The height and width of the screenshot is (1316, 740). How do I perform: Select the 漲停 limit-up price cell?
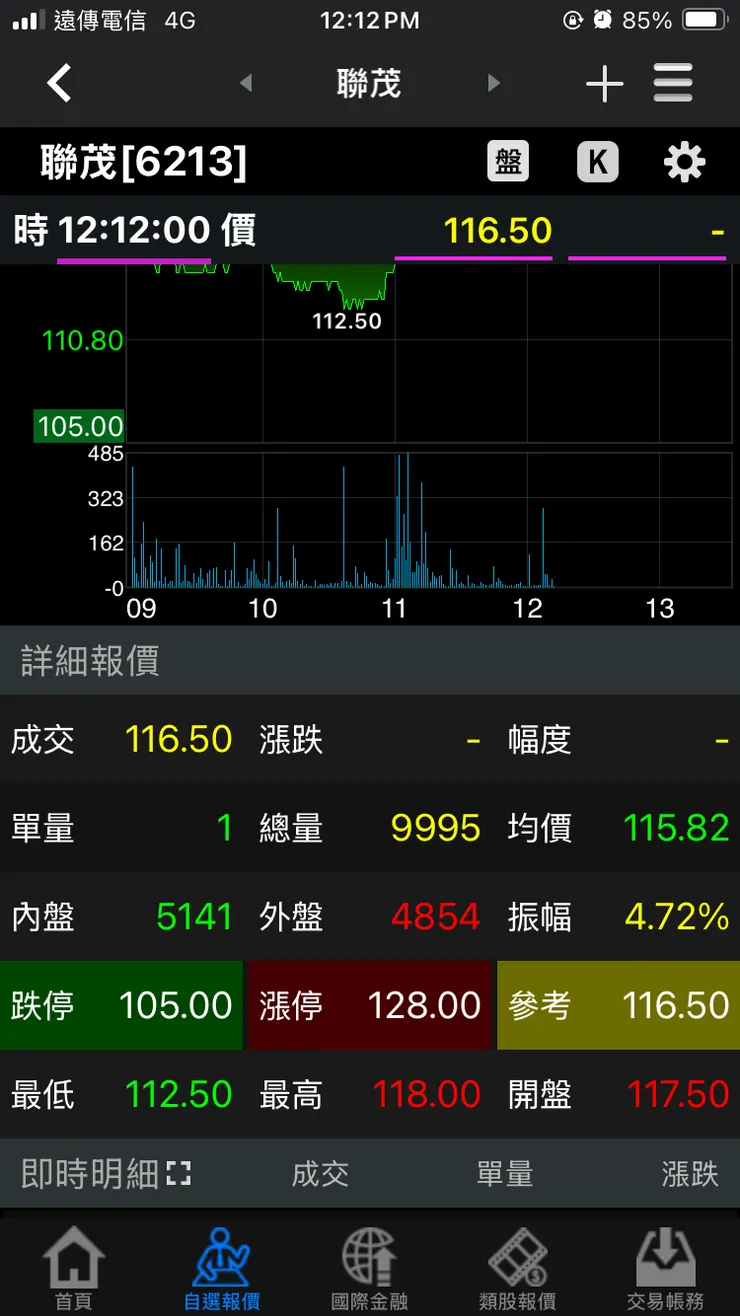tap(369, 1004)
